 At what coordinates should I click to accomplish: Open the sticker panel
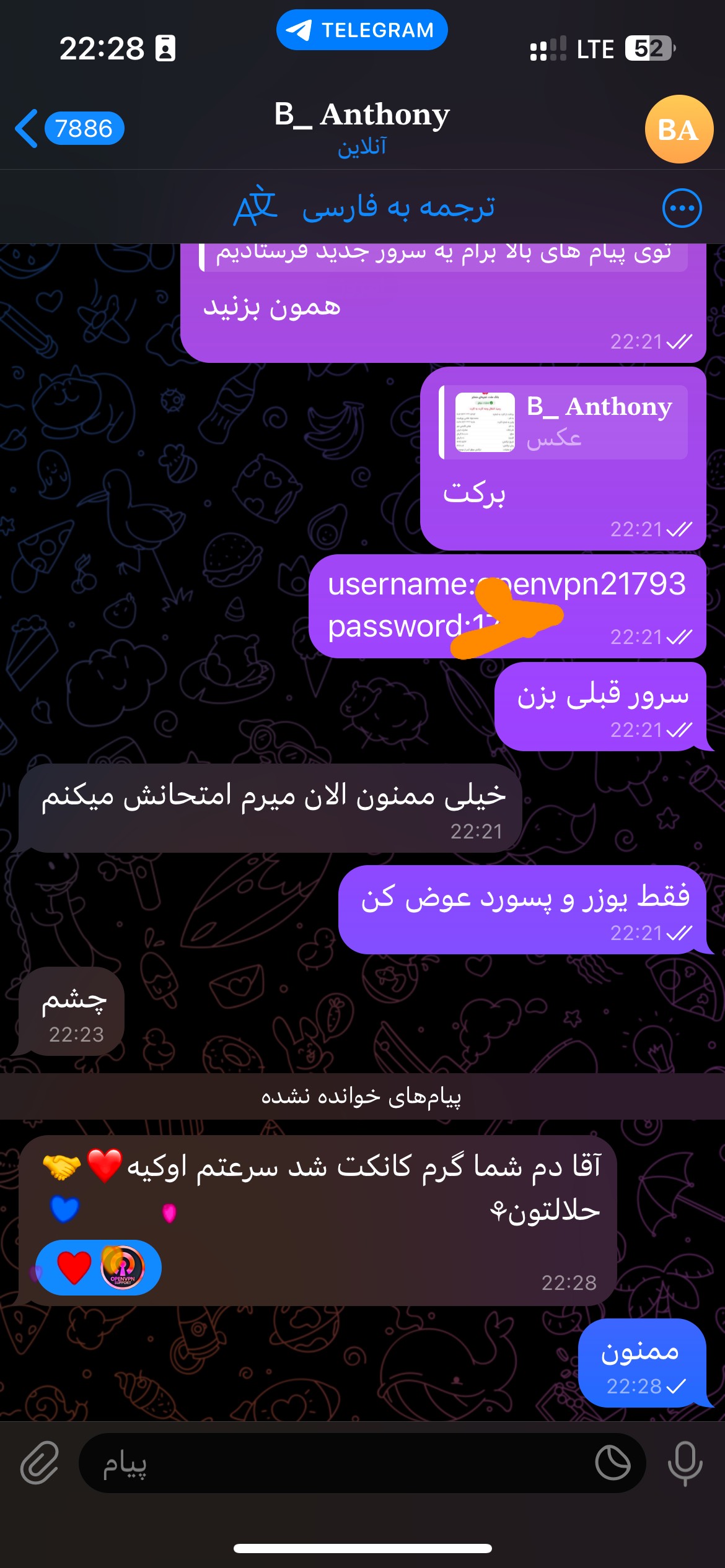(x=612, y=1463)
